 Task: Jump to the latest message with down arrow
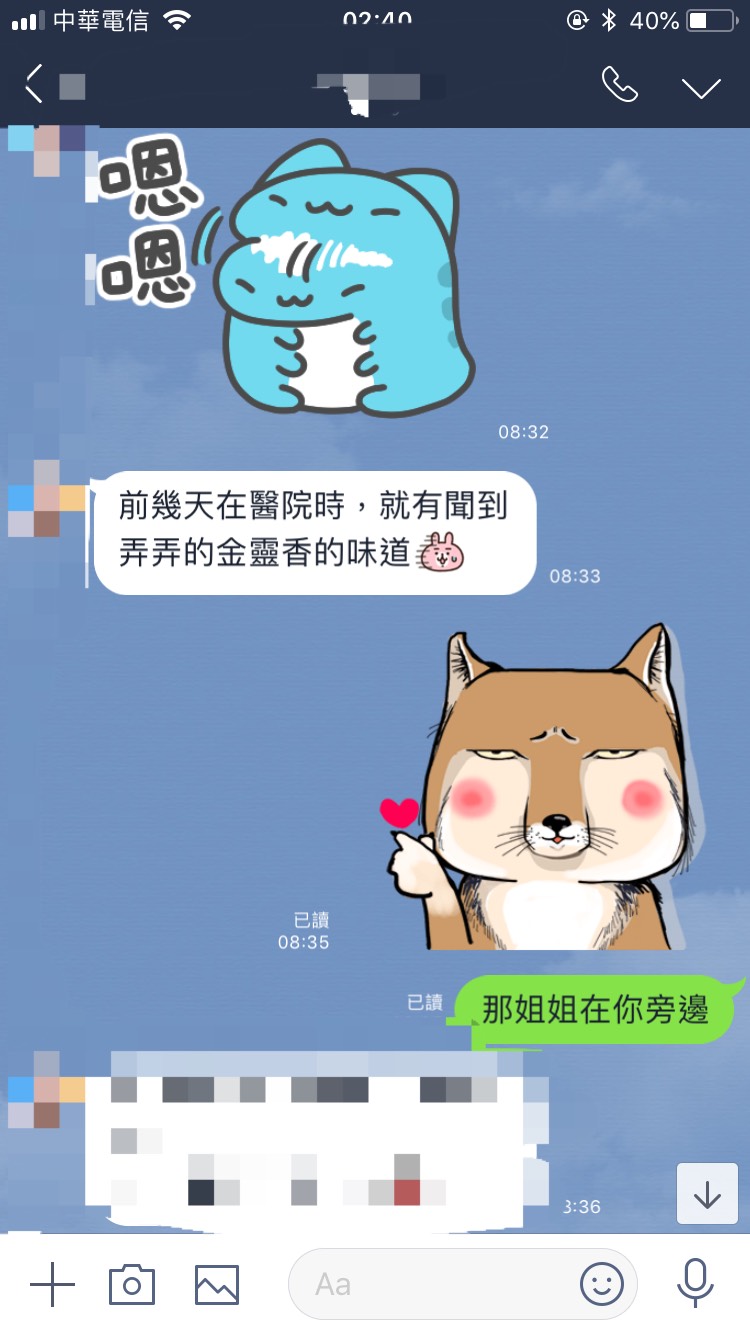[707, 1194]
